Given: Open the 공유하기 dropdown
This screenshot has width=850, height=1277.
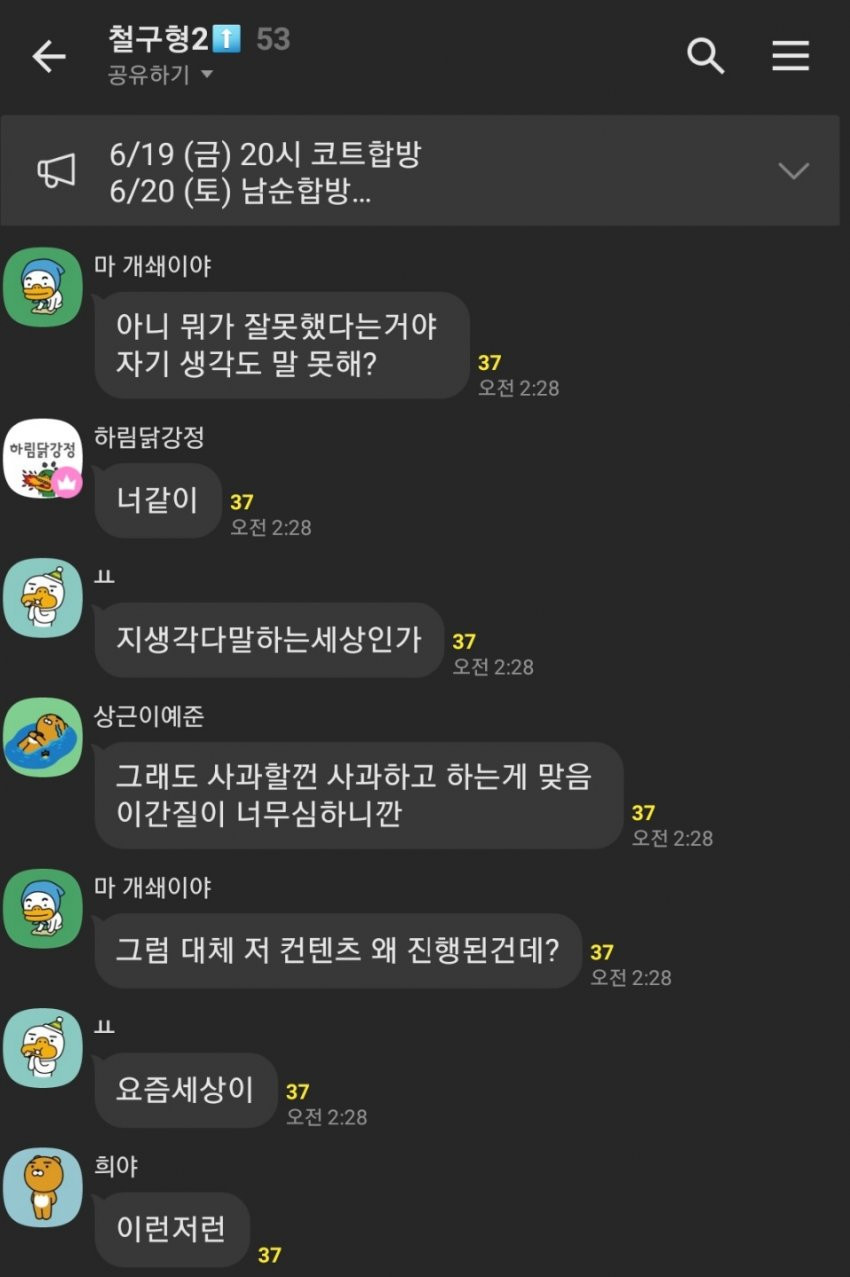Looking at the screenshot, I should pos(160,75).
